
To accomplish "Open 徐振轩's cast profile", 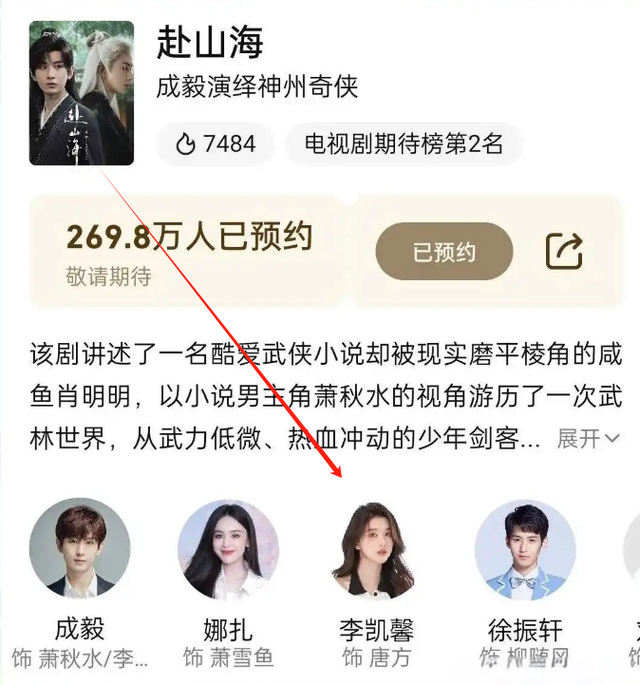I will 524,549.
